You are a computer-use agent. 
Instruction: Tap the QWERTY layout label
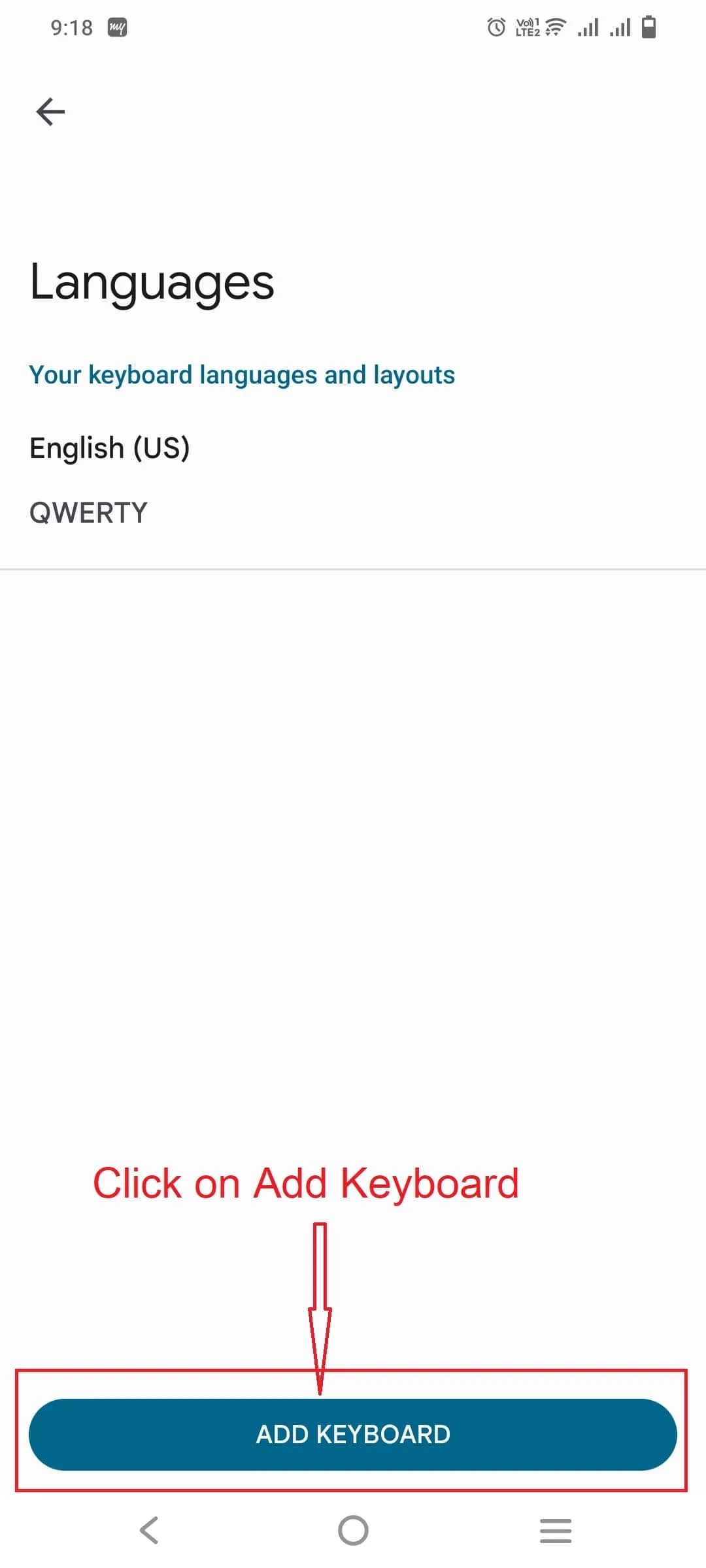click(88, 512)
